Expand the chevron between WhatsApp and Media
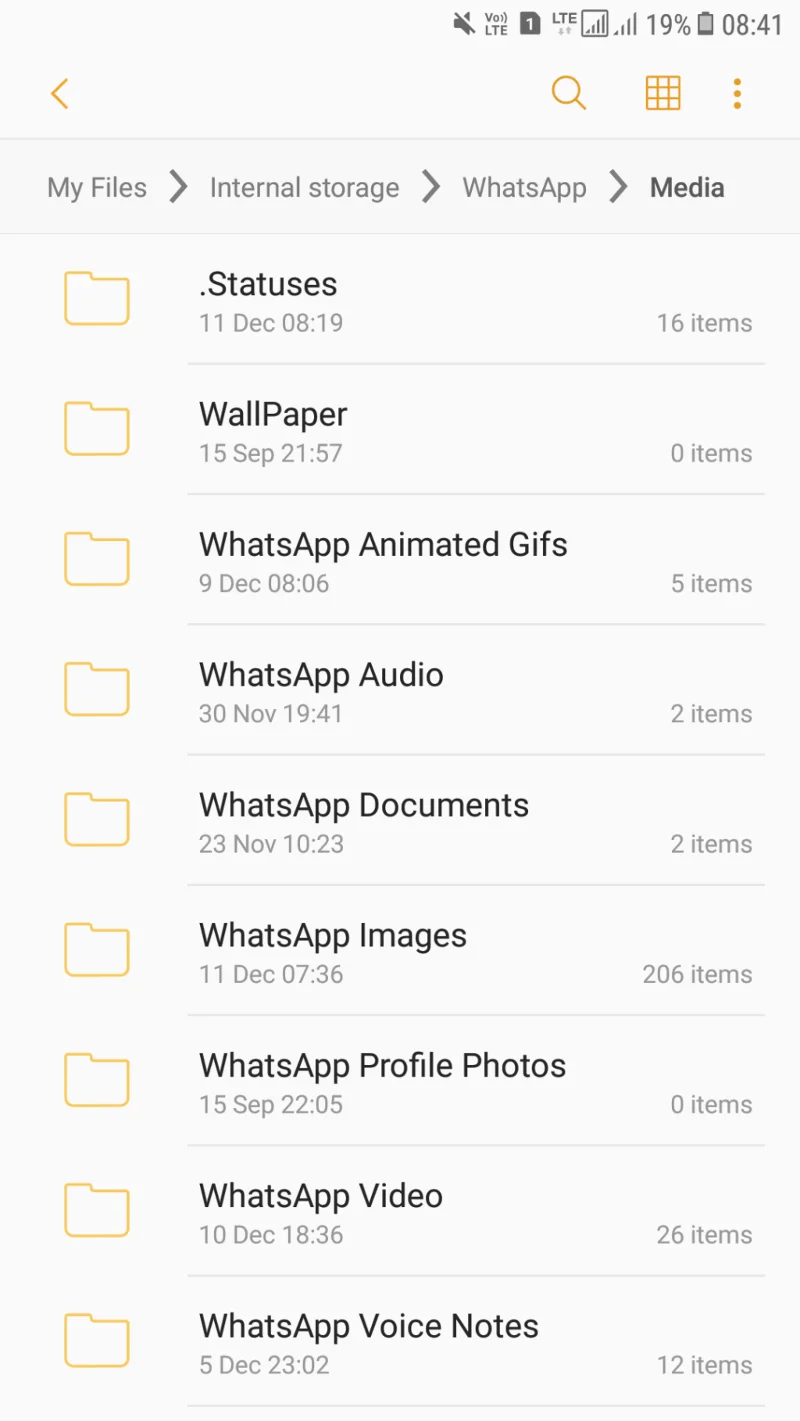The width and height of the screenshot is (800, 1421). [617, 187]
